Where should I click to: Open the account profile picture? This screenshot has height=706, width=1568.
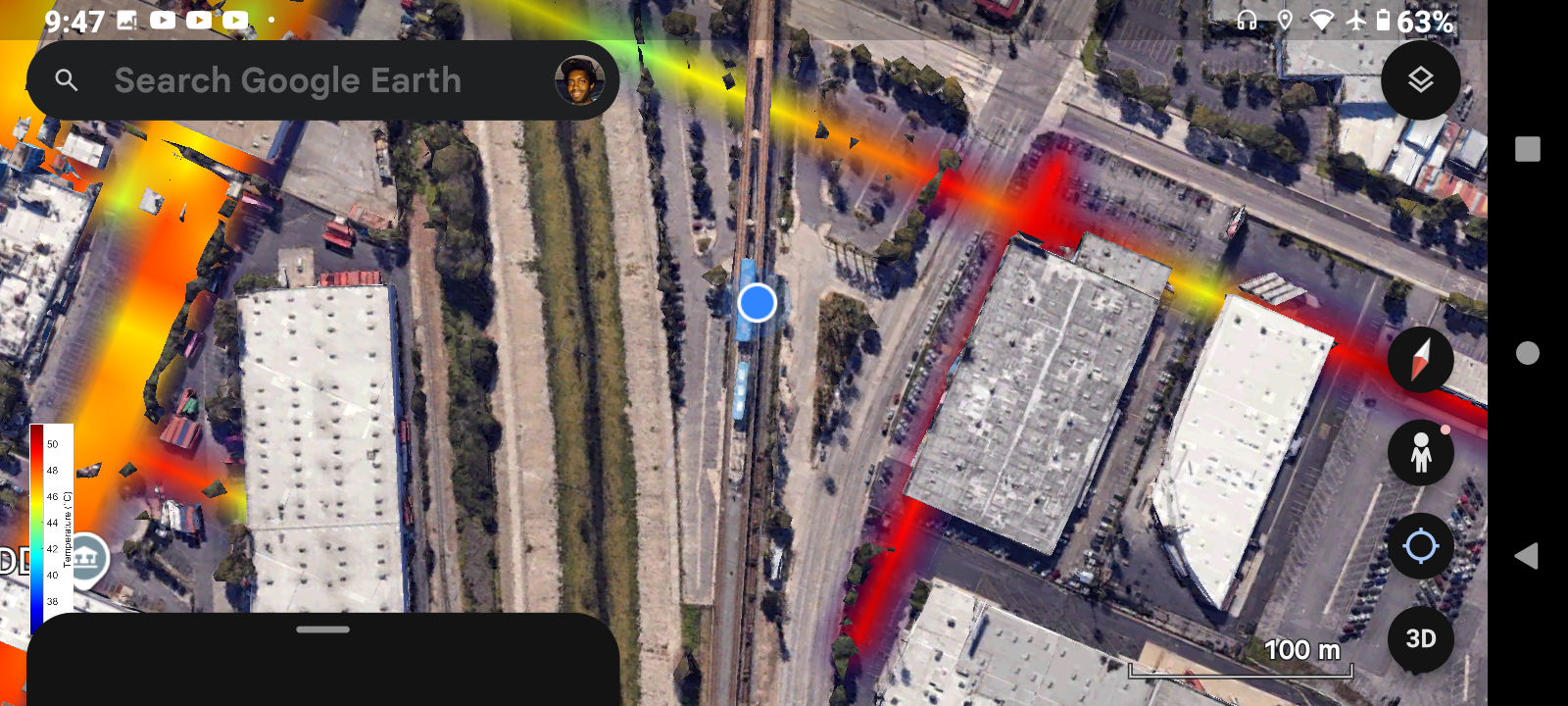tap(579, 80)
